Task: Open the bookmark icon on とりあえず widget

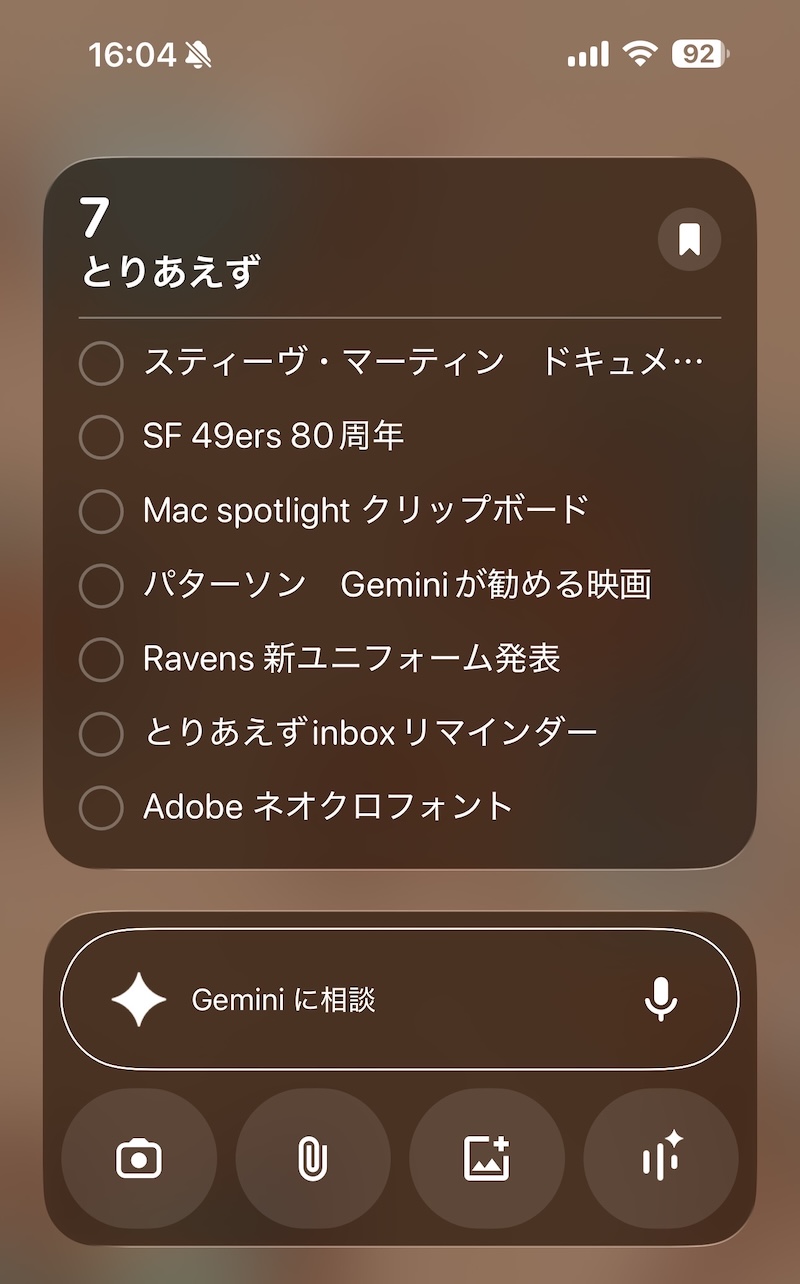Action: pos(689,239)
